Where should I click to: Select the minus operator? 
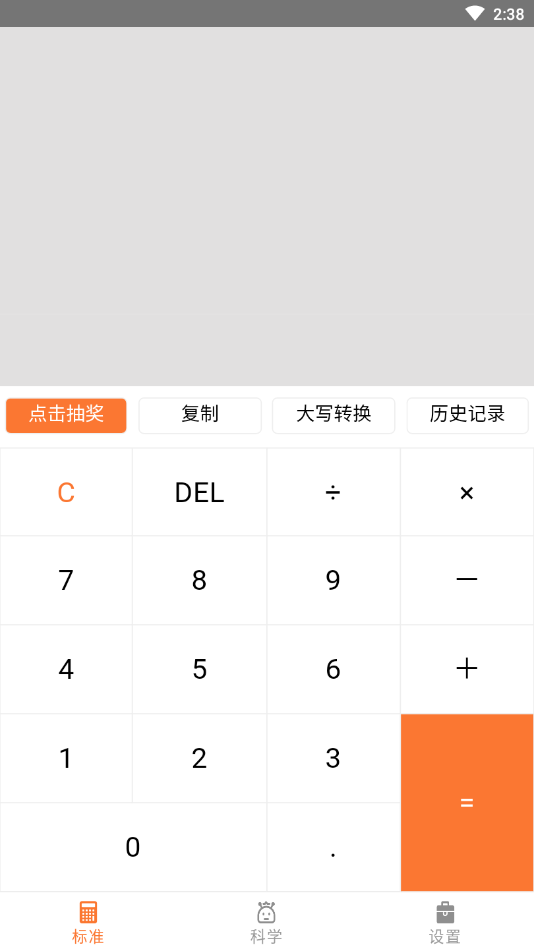[467, 580]
